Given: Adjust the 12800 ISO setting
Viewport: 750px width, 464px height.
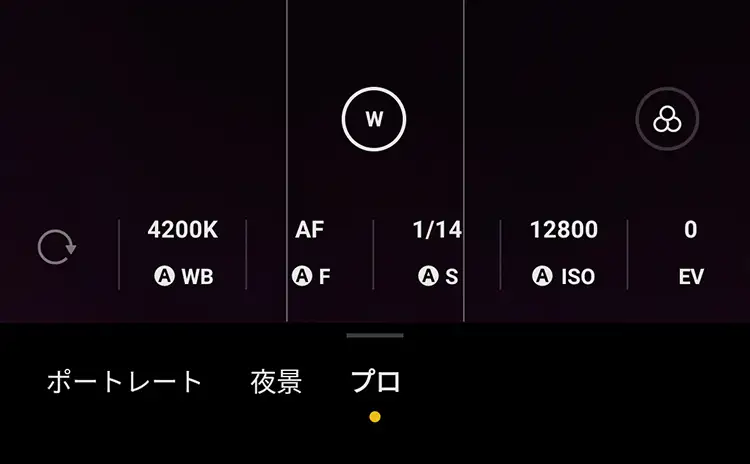Looking at the screenshot, I should pos(564,253).
